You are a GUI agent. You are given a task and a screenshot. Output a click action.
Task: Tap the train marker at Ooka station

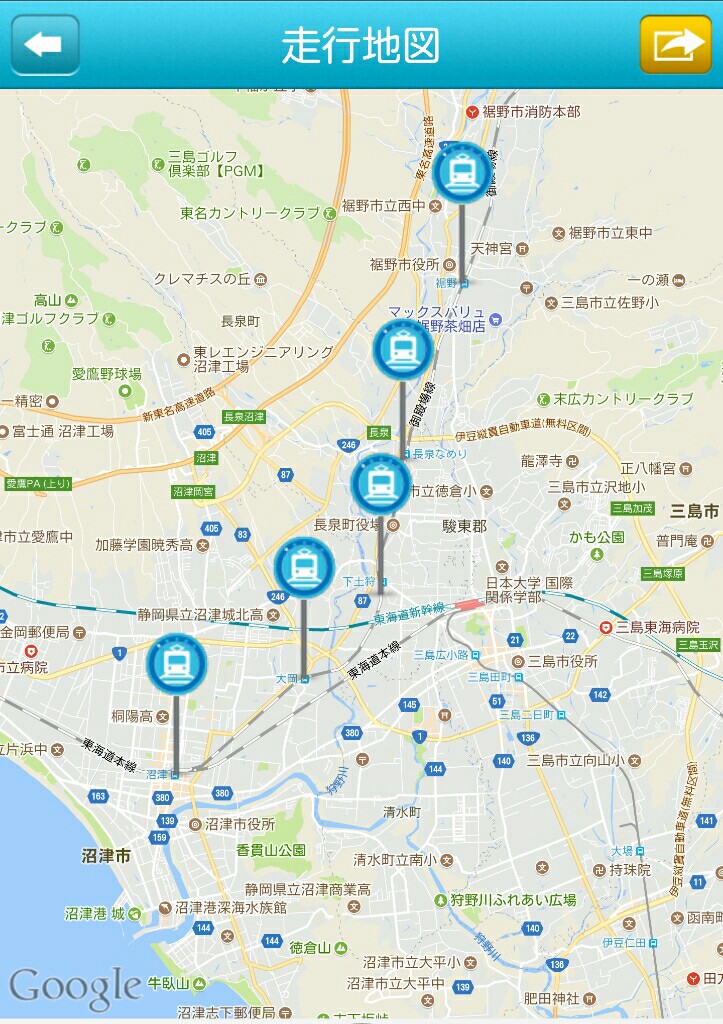tap(304, 568)
